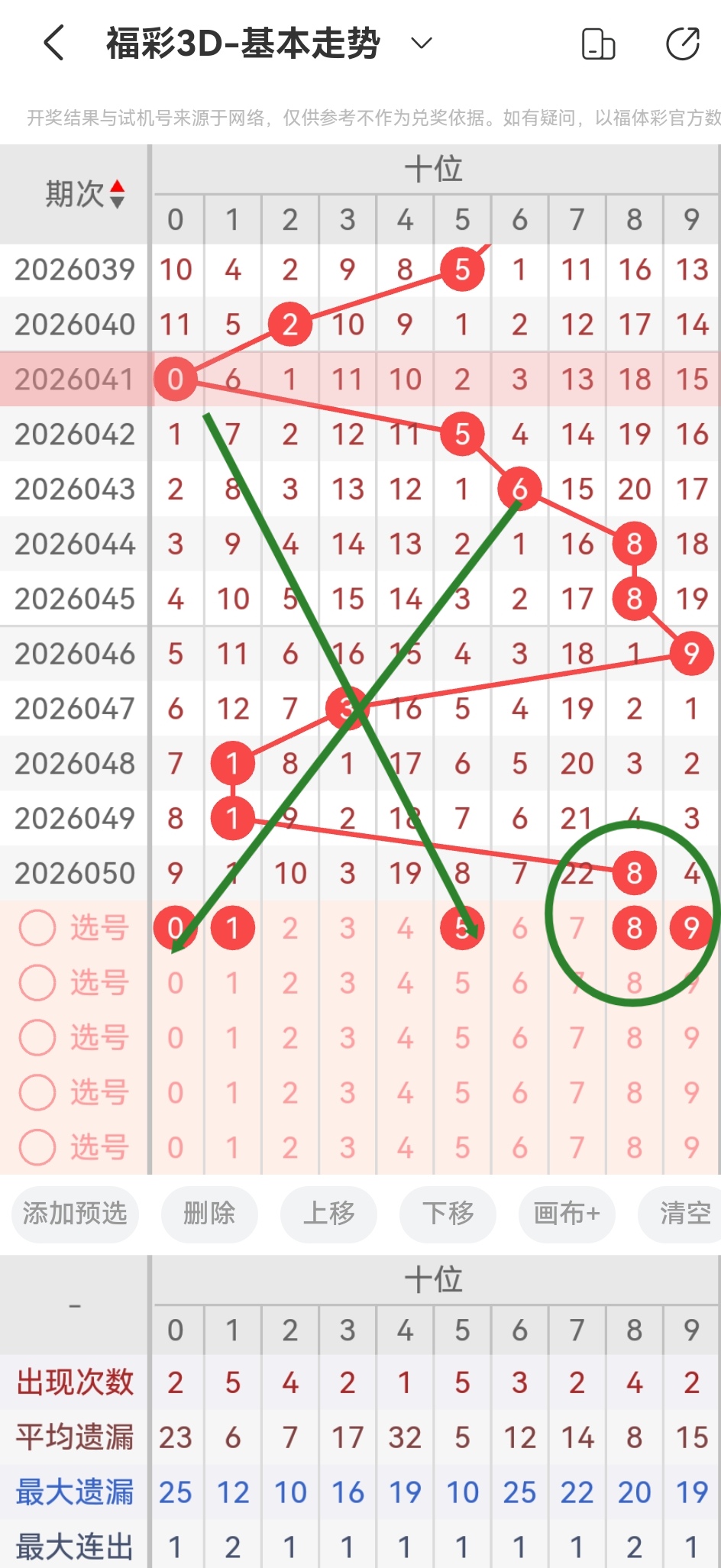Expand period 2026050 row details
Screen dimensions: 721x1568
pyautogui.click(x=73, y=872)
